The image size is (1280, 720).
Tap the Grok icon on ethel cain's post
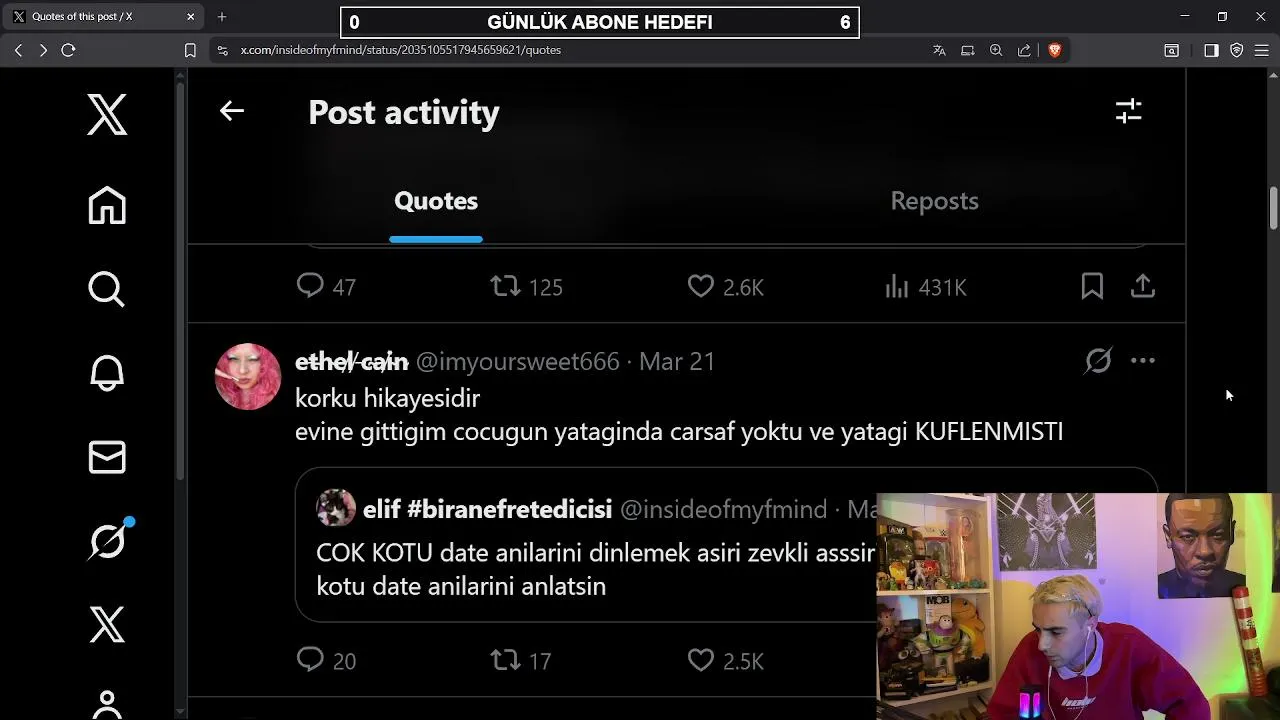(x=1098, y=361)
